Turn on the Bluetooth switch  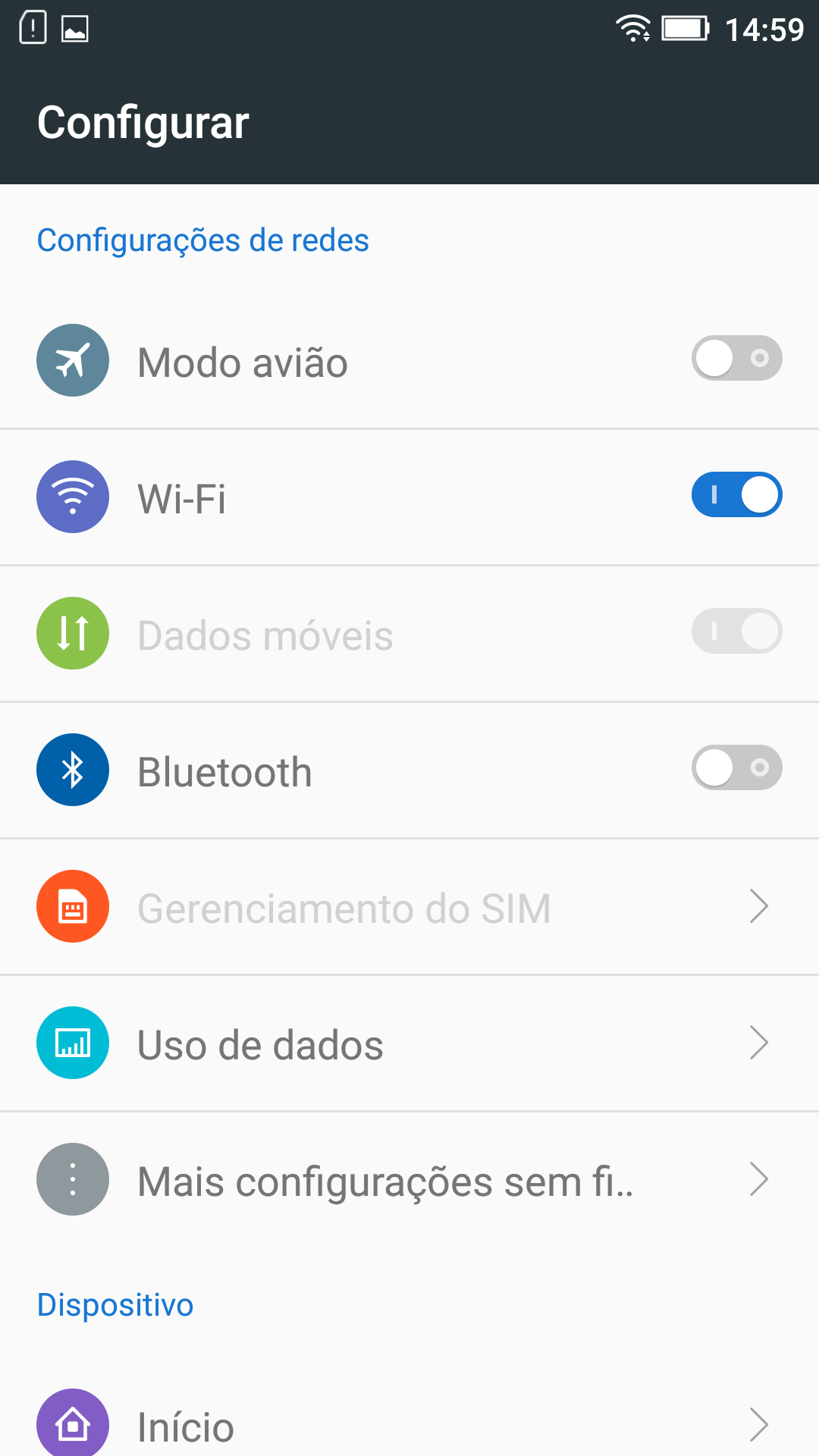(x=736, y=767)
